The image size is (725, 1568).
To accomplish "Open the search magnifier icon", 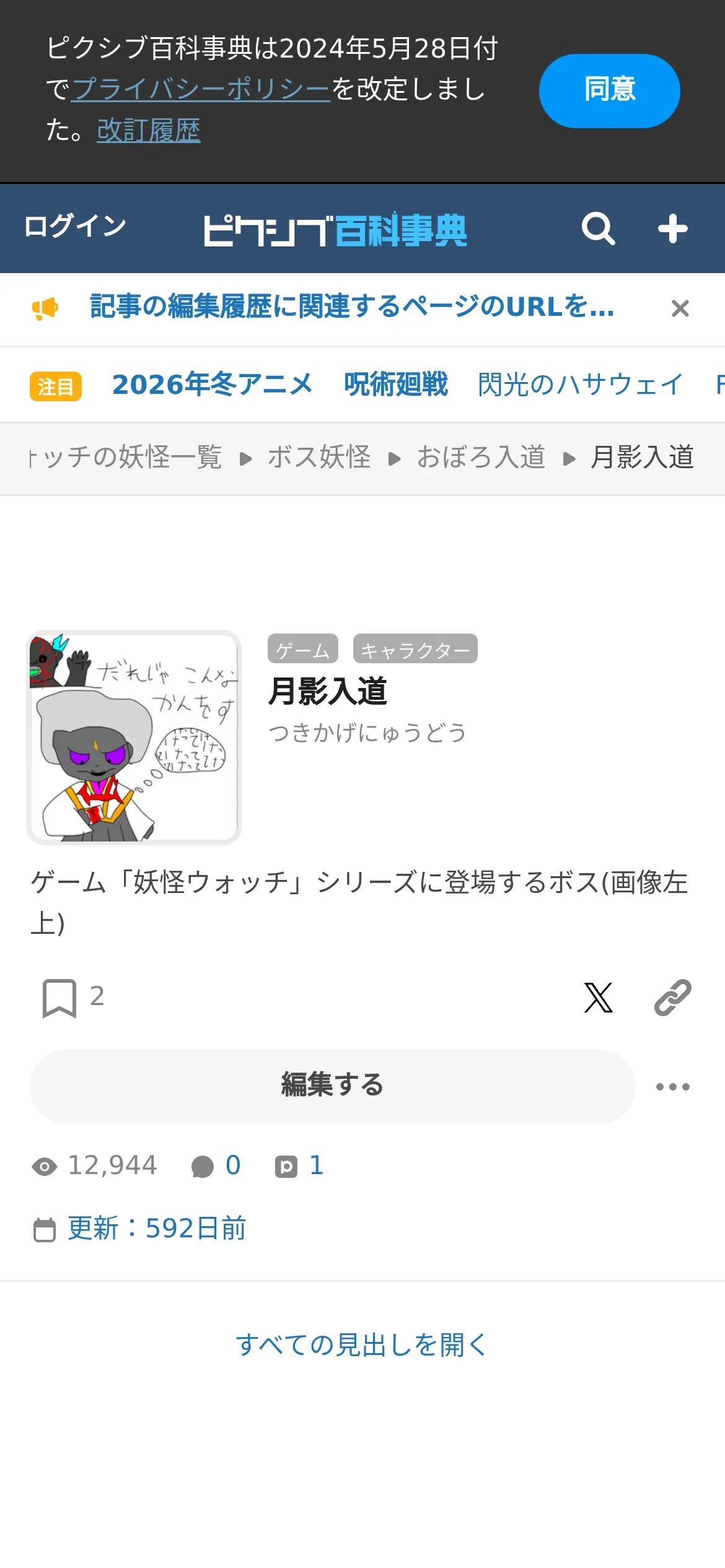I will [598, 229].
